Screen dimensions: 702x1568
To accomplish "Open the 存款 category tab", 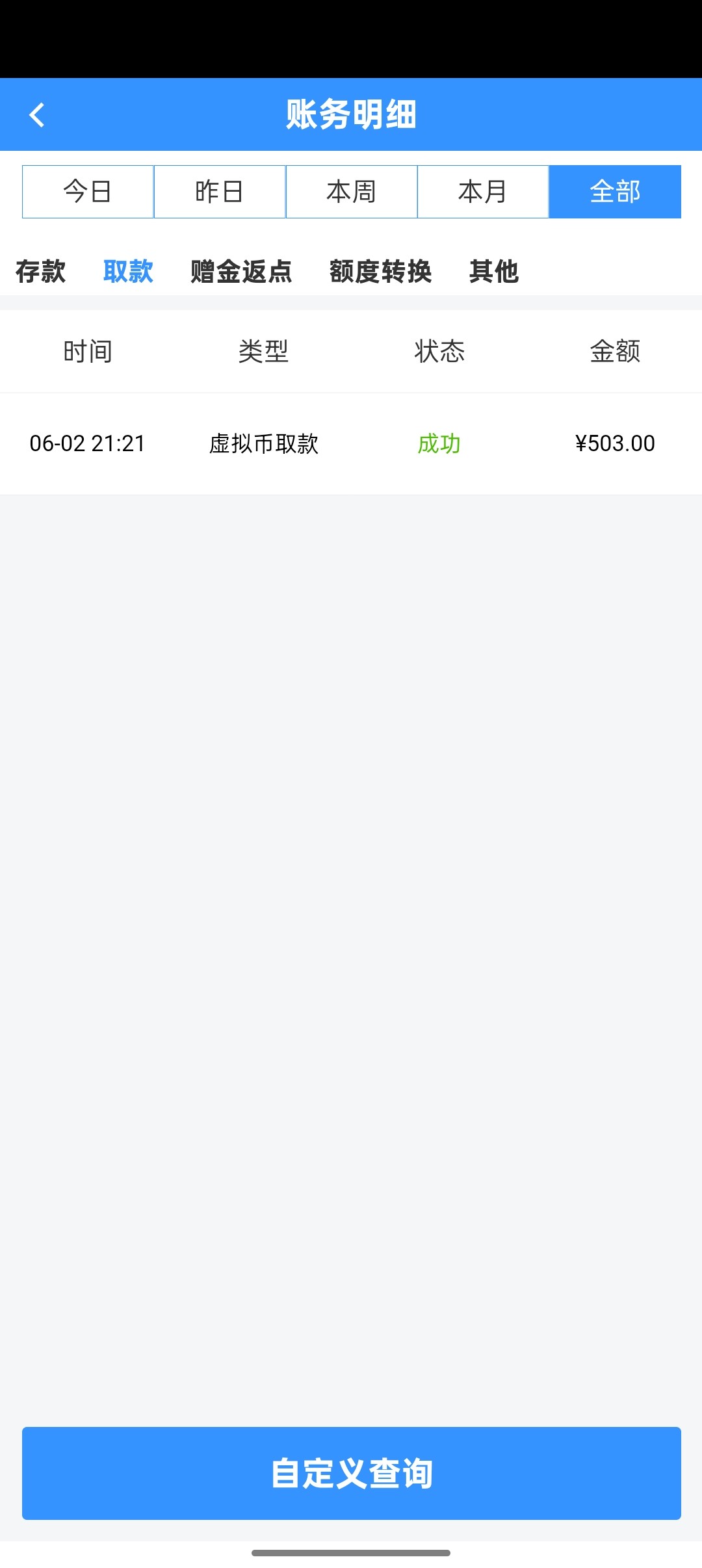I will pos(41,272).
